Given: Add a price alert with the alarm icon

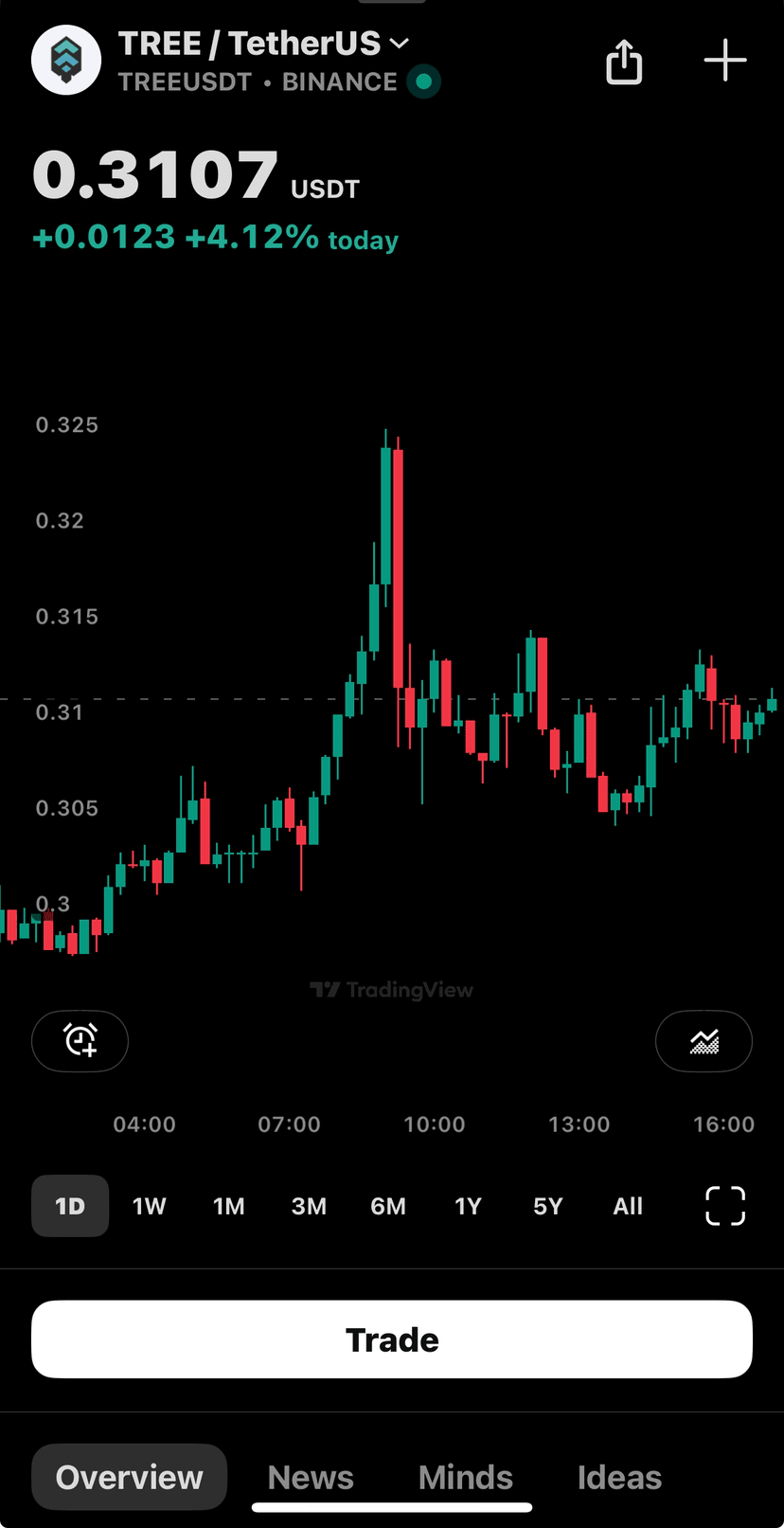Looking at the screenshot, I should click(x=80, y=1040).
